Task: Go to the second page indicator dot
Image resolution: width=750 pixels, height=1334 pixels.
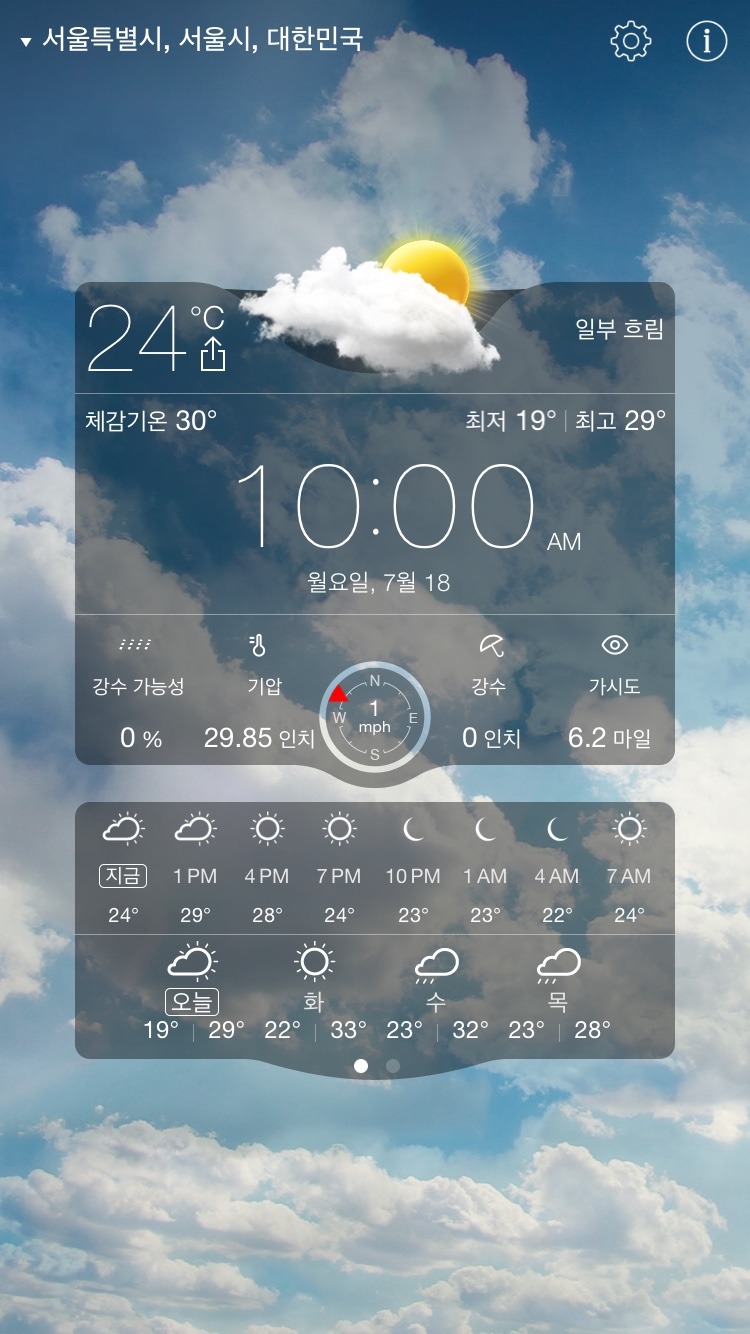Action: 393,1066
